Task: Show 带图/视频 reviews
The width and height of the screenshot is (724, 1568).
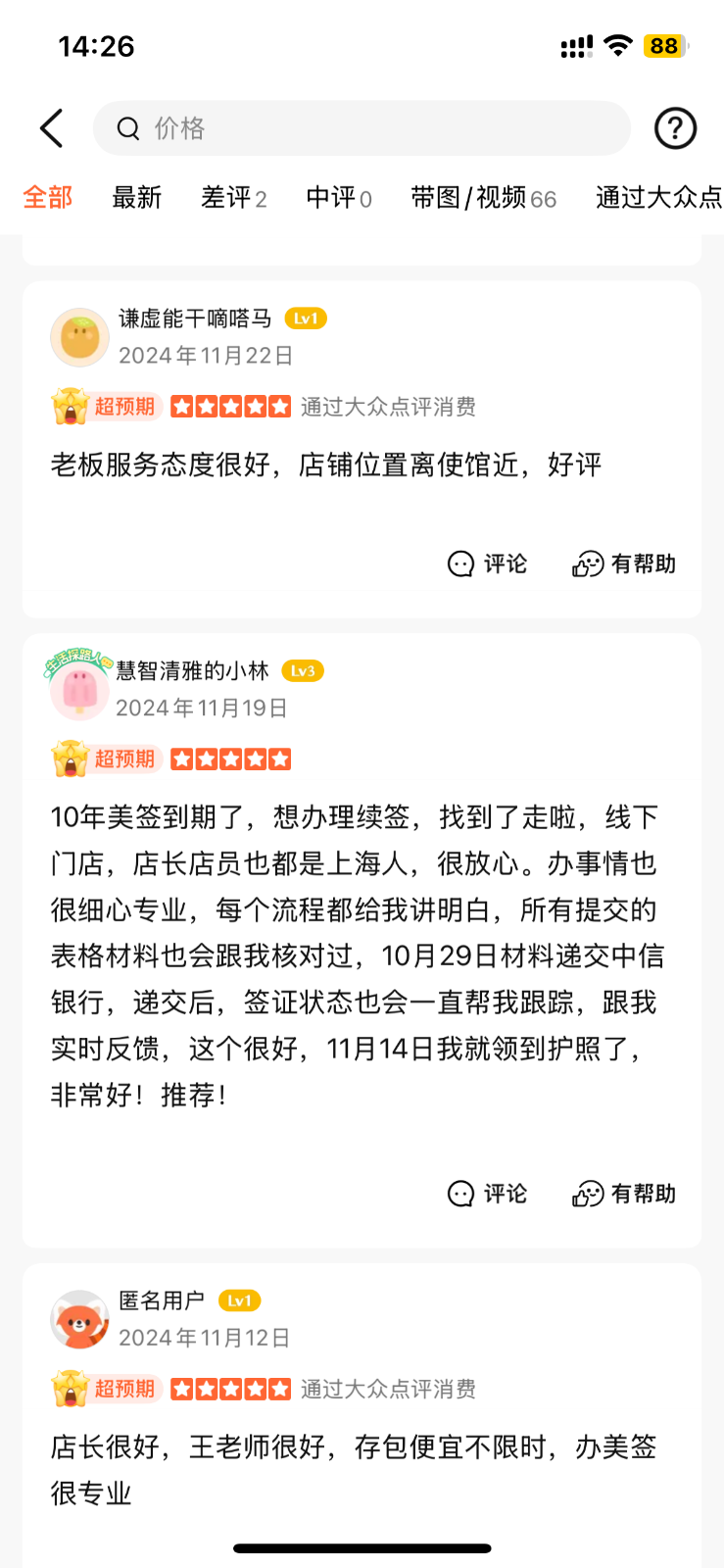Action: 483,198
